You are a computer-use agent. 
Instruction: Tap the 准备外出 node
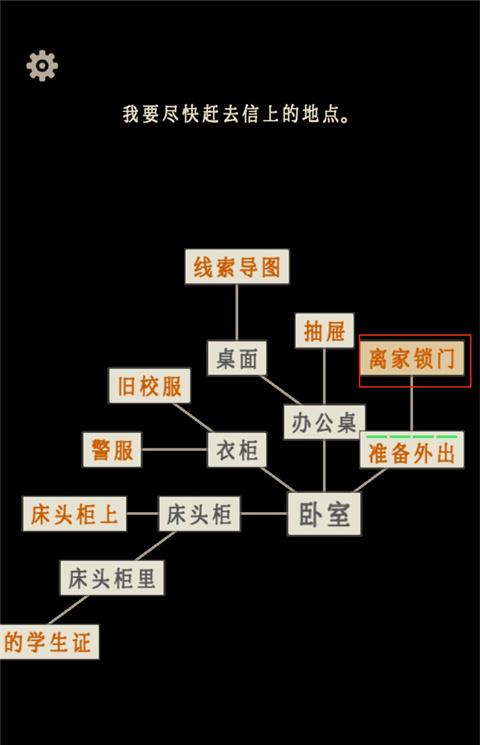pyautogui.click(x=412, y=450)
